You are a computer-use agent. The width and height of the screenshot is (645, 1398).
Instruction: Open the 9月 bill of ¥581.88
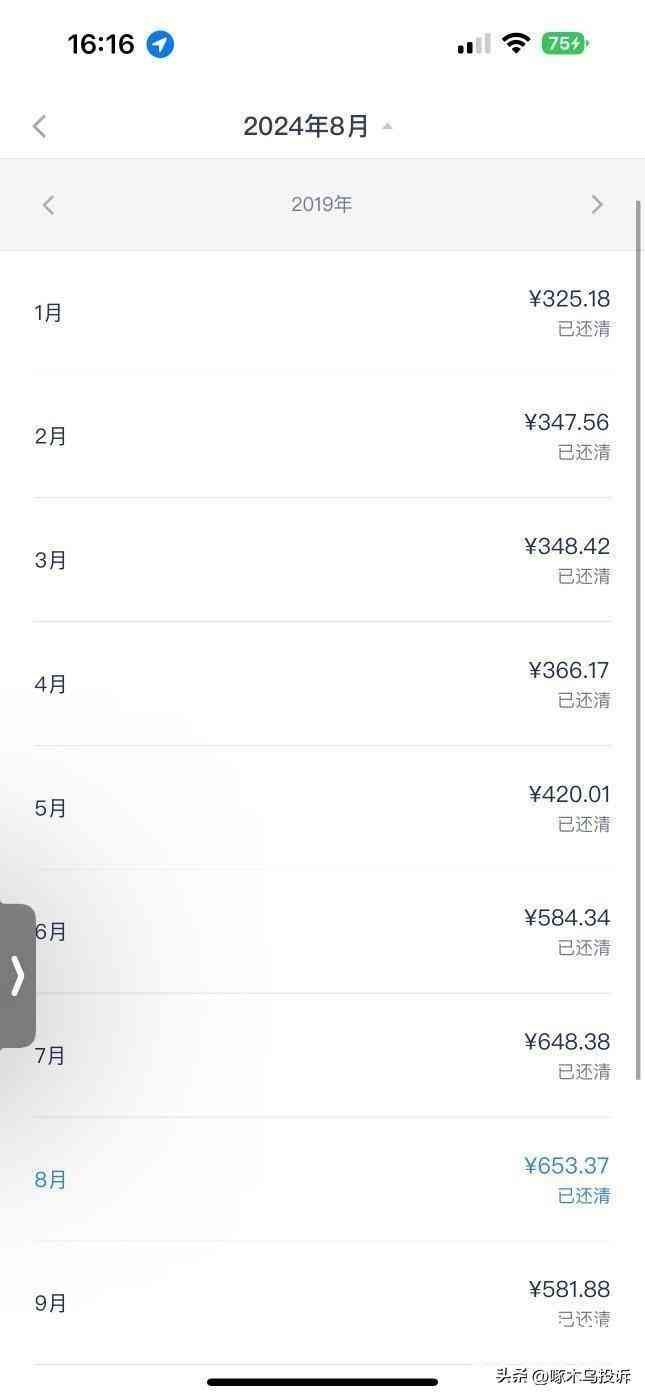tap(322, 1303)
